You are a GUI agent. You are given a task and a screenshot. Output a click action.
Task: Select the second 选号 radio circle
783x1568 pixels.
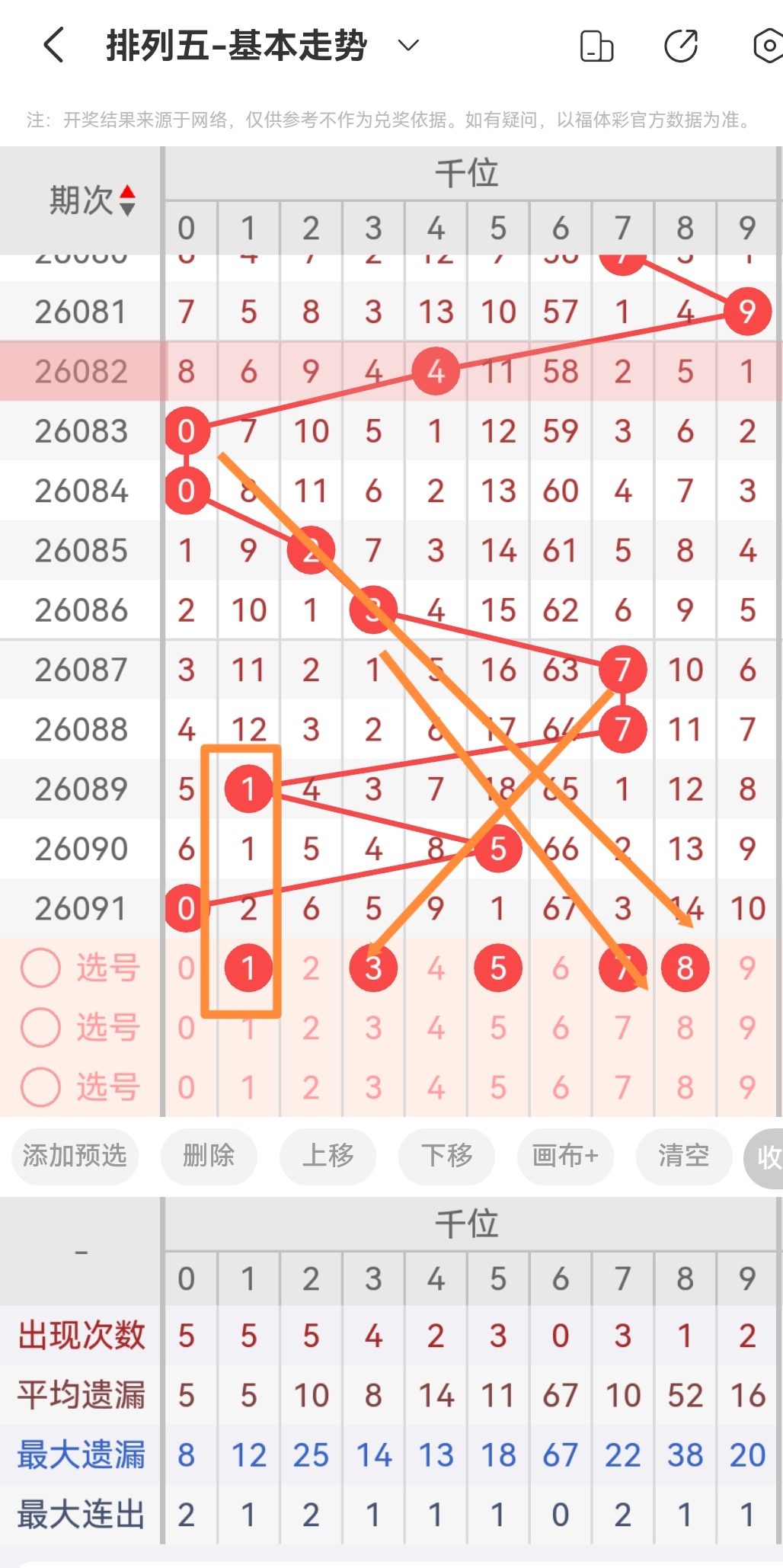(40, 1027)
